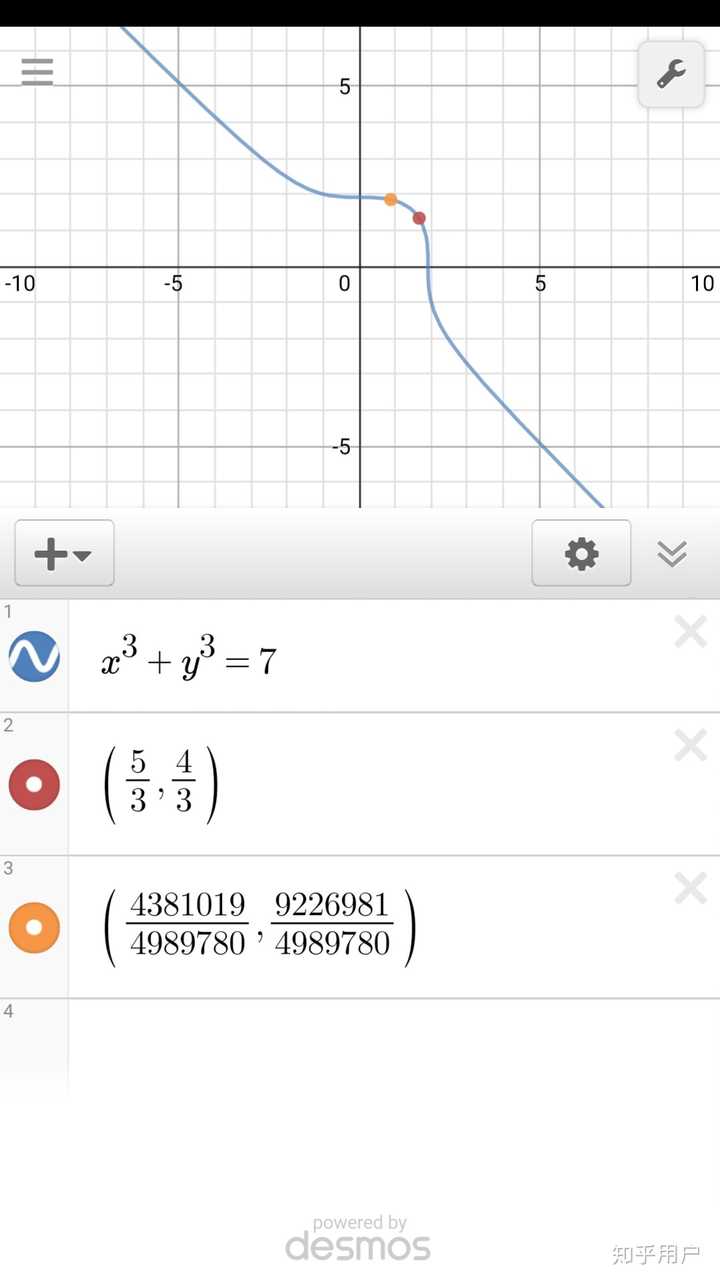The height and width of the screenshot is (1280, 720).
Task: Select the red point on the graph
Action: click(x=419, y=218)
